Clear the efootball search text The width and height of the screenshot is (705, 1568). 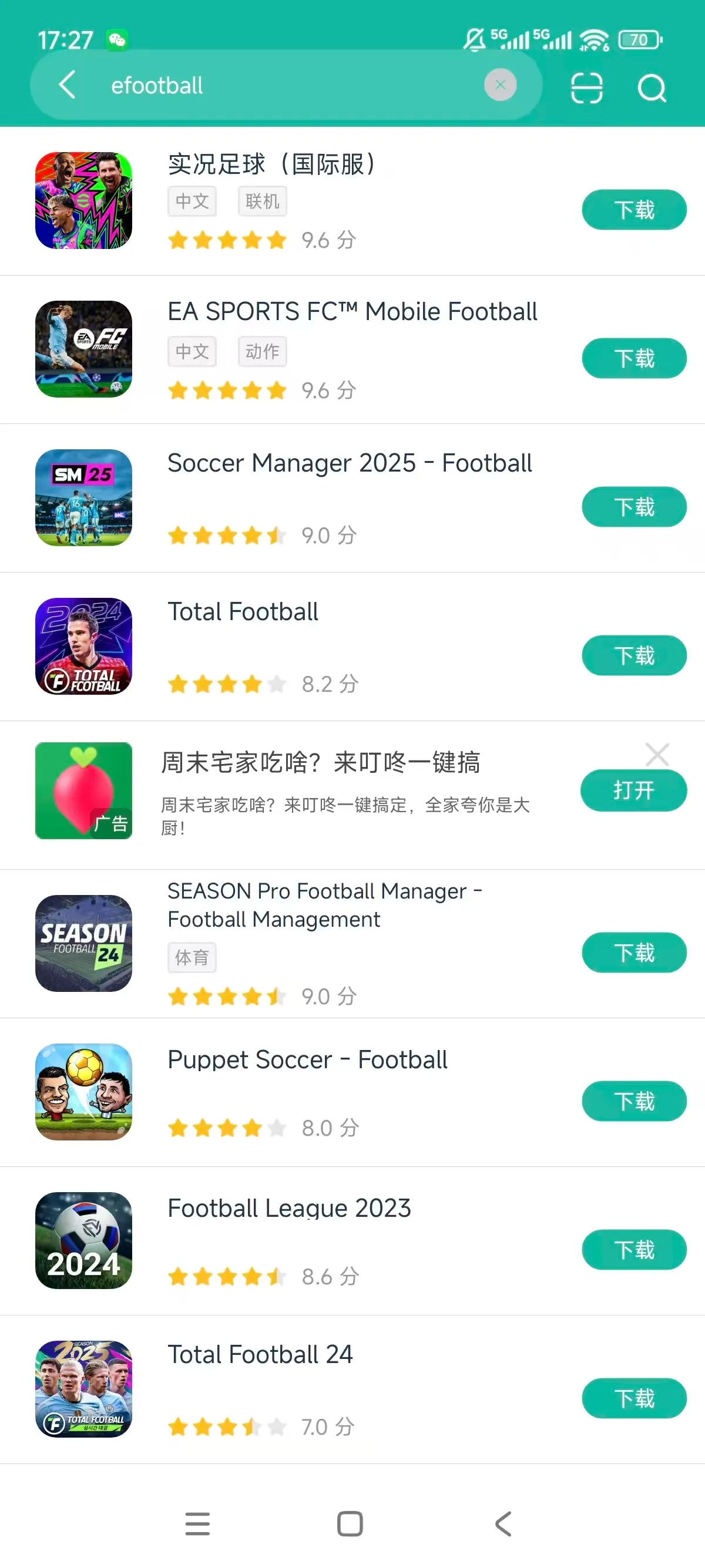(500, 85)
